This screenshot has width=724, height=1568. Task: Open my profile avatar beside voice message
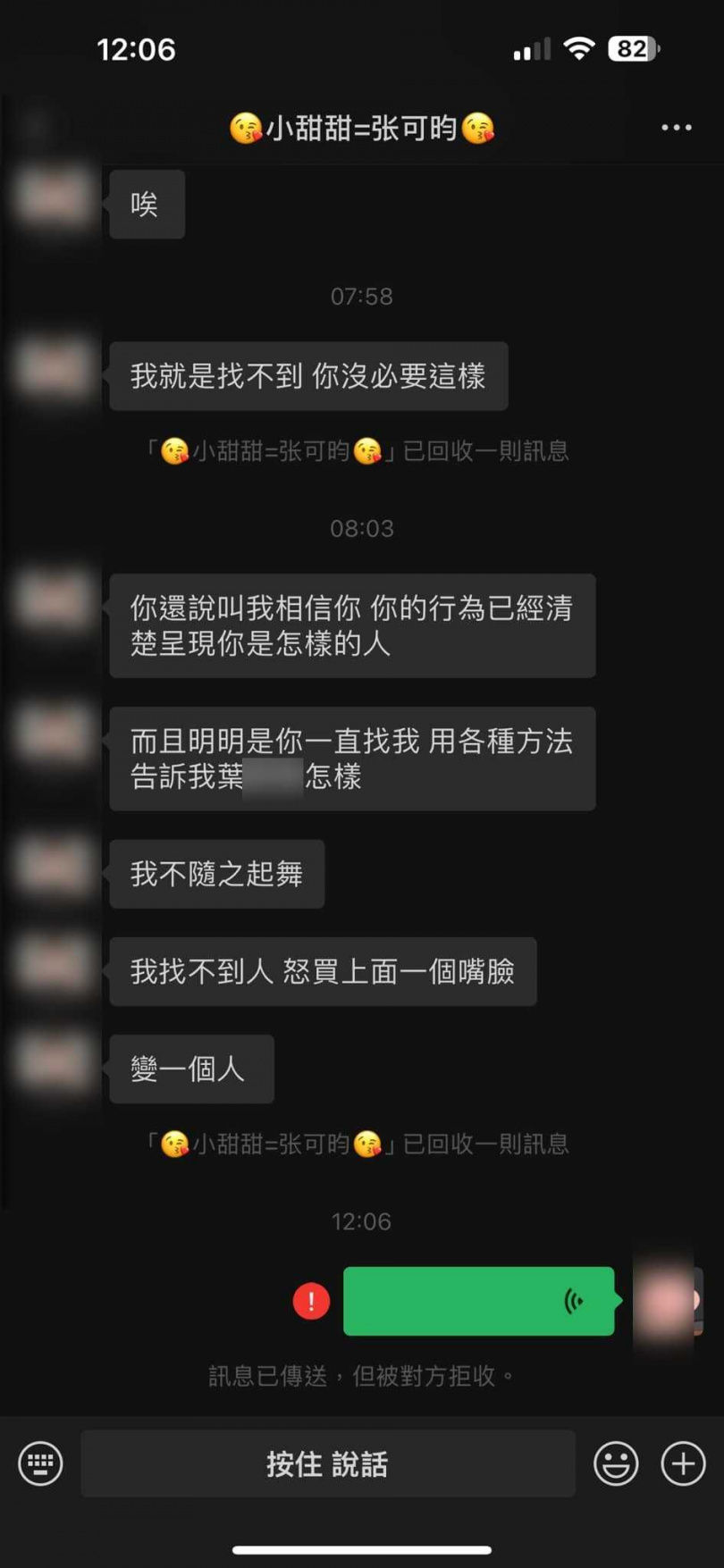(x=666, y=1301)
